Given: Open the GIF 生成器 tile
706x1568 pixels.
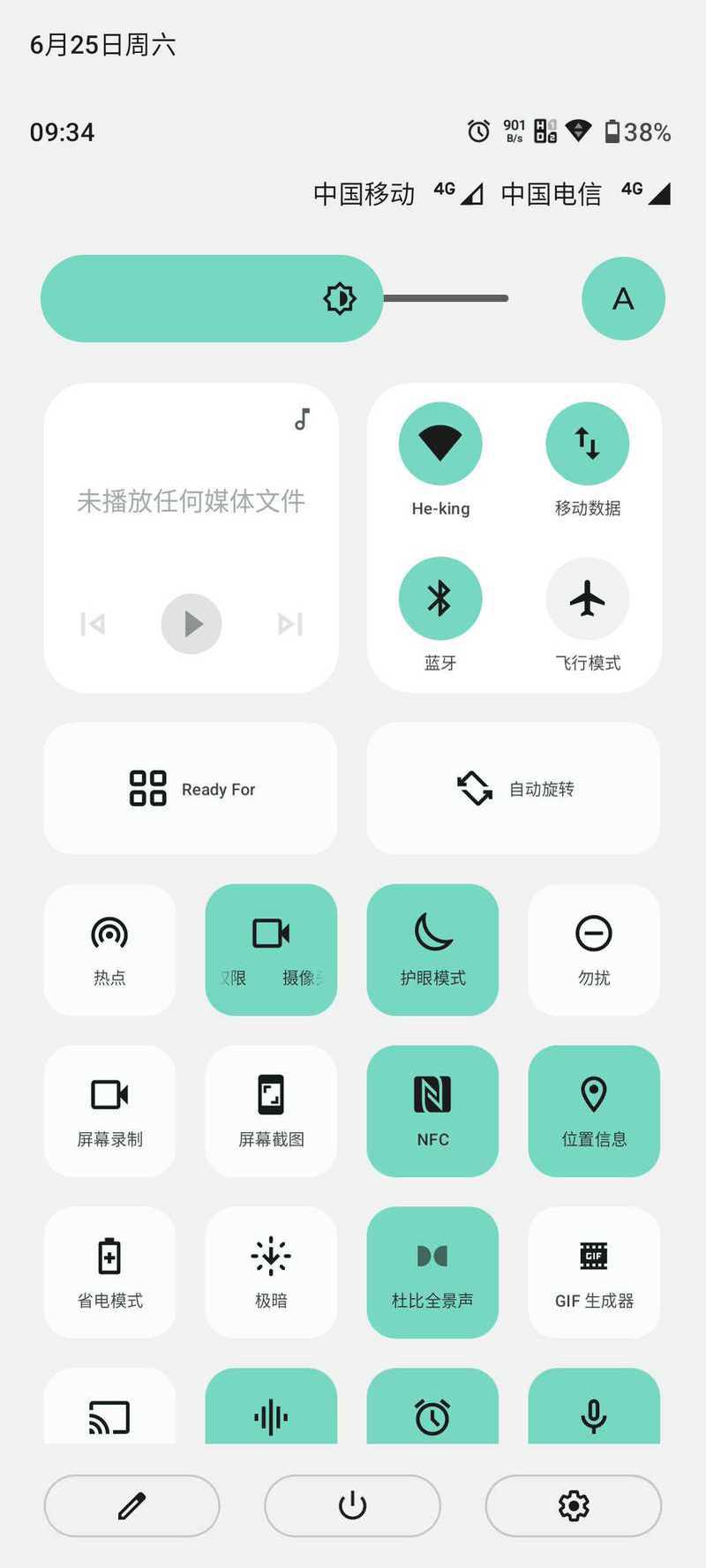Looking at the screenshot, I should tap(594, 1272).
